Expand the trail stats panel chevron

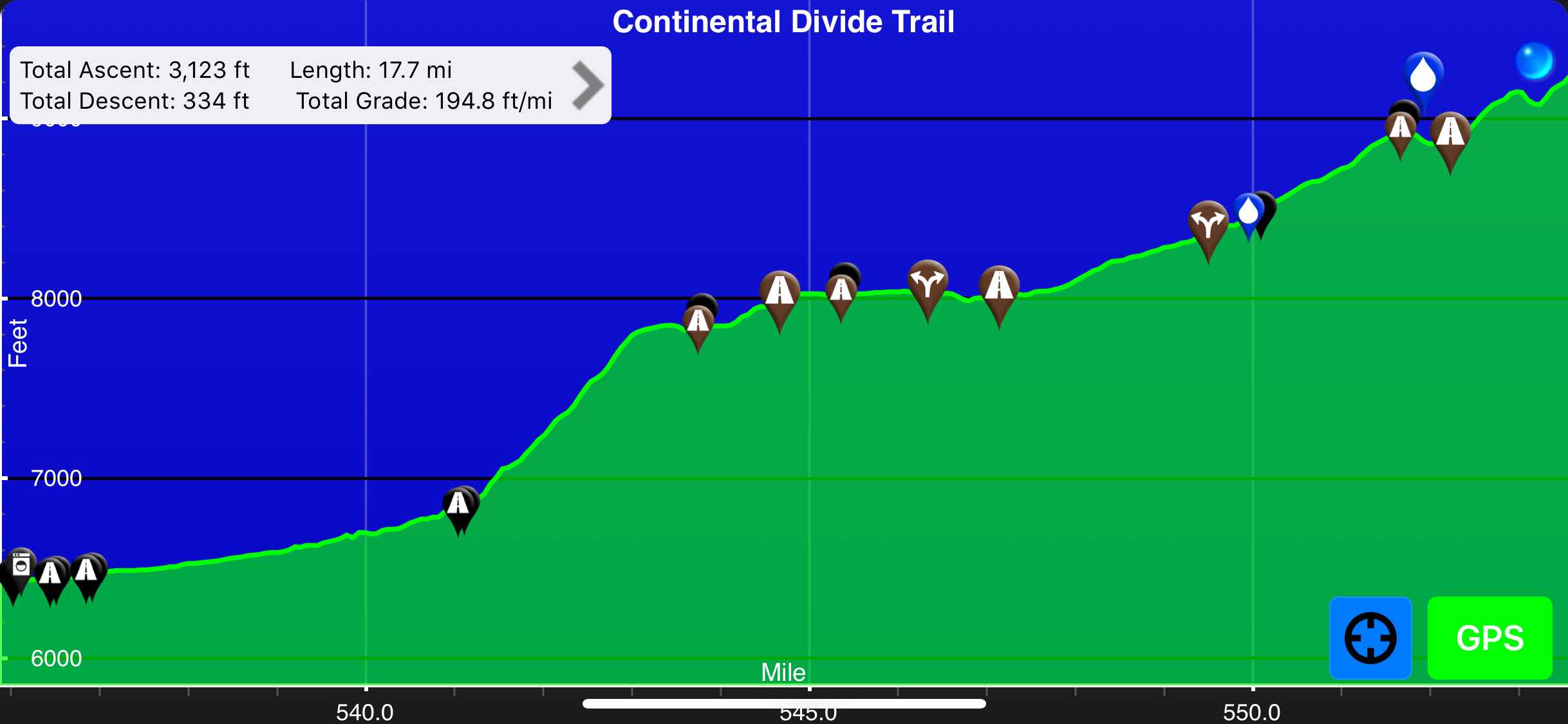587,85
